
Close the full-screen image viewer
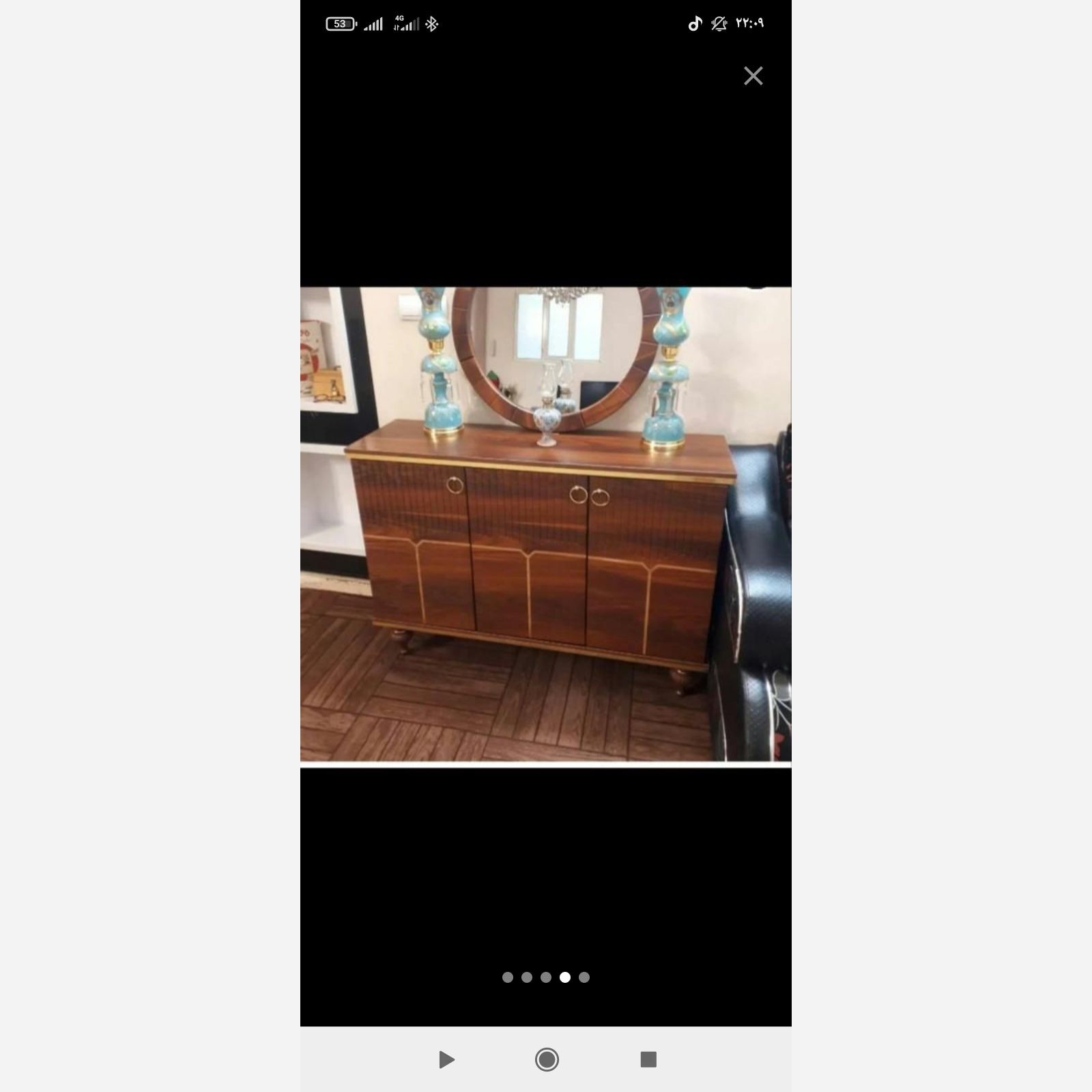pos(753,76)
